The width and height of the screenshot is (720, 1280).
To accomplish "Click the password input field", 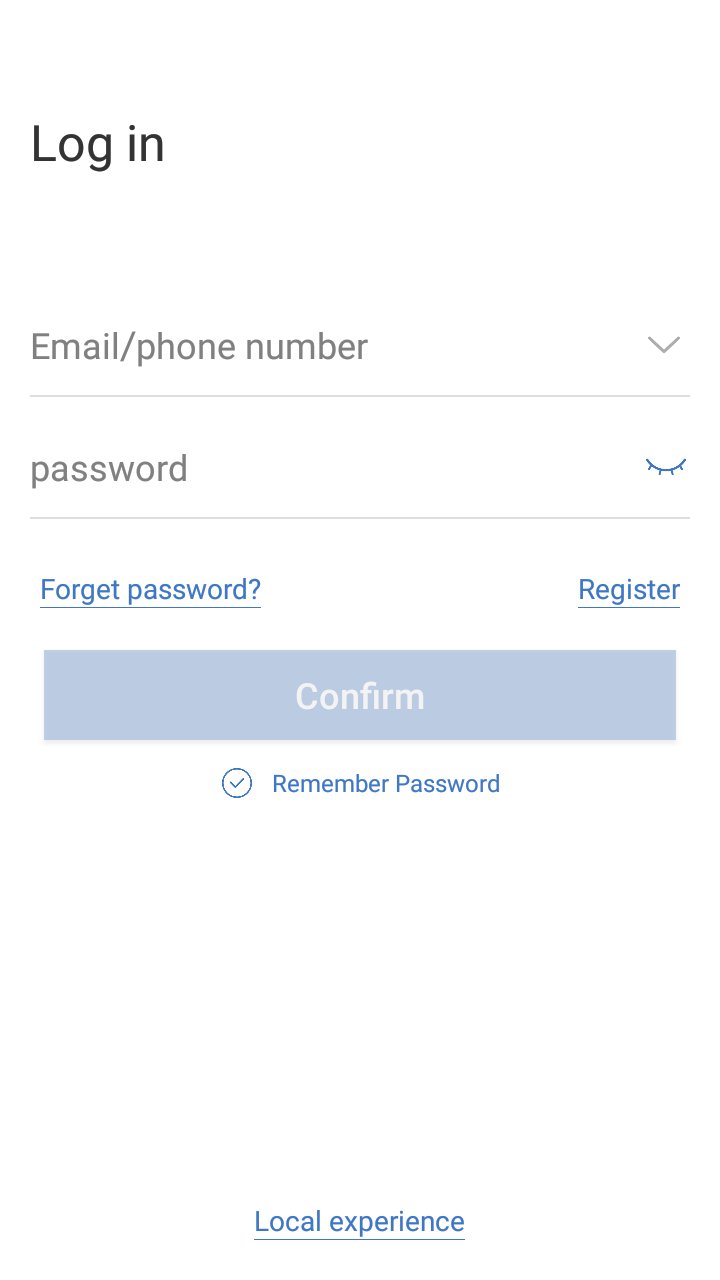I will point(300,468).
